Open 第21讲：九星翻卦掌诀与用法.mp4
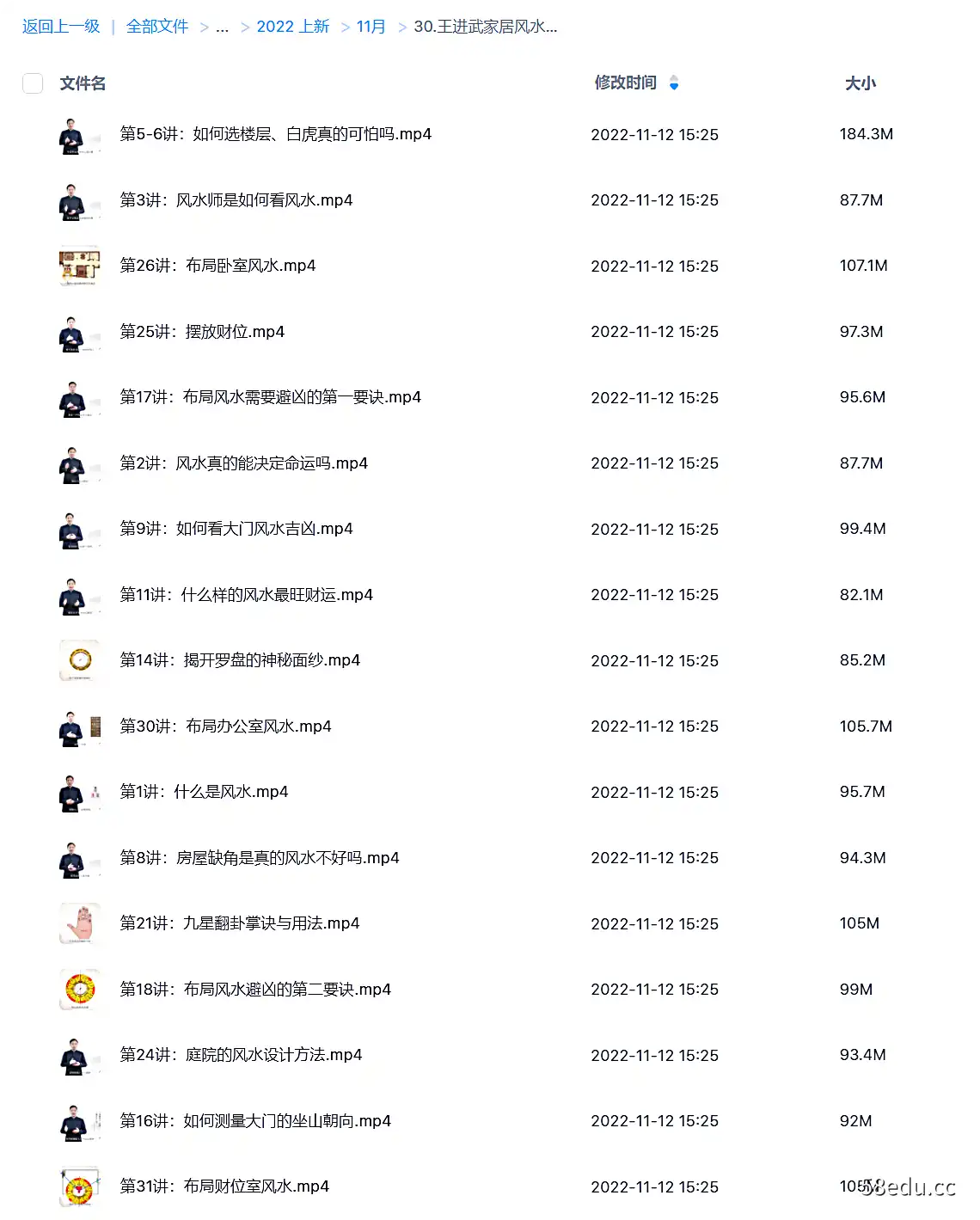The image size is (980, 1220). (x=239, y=923)
